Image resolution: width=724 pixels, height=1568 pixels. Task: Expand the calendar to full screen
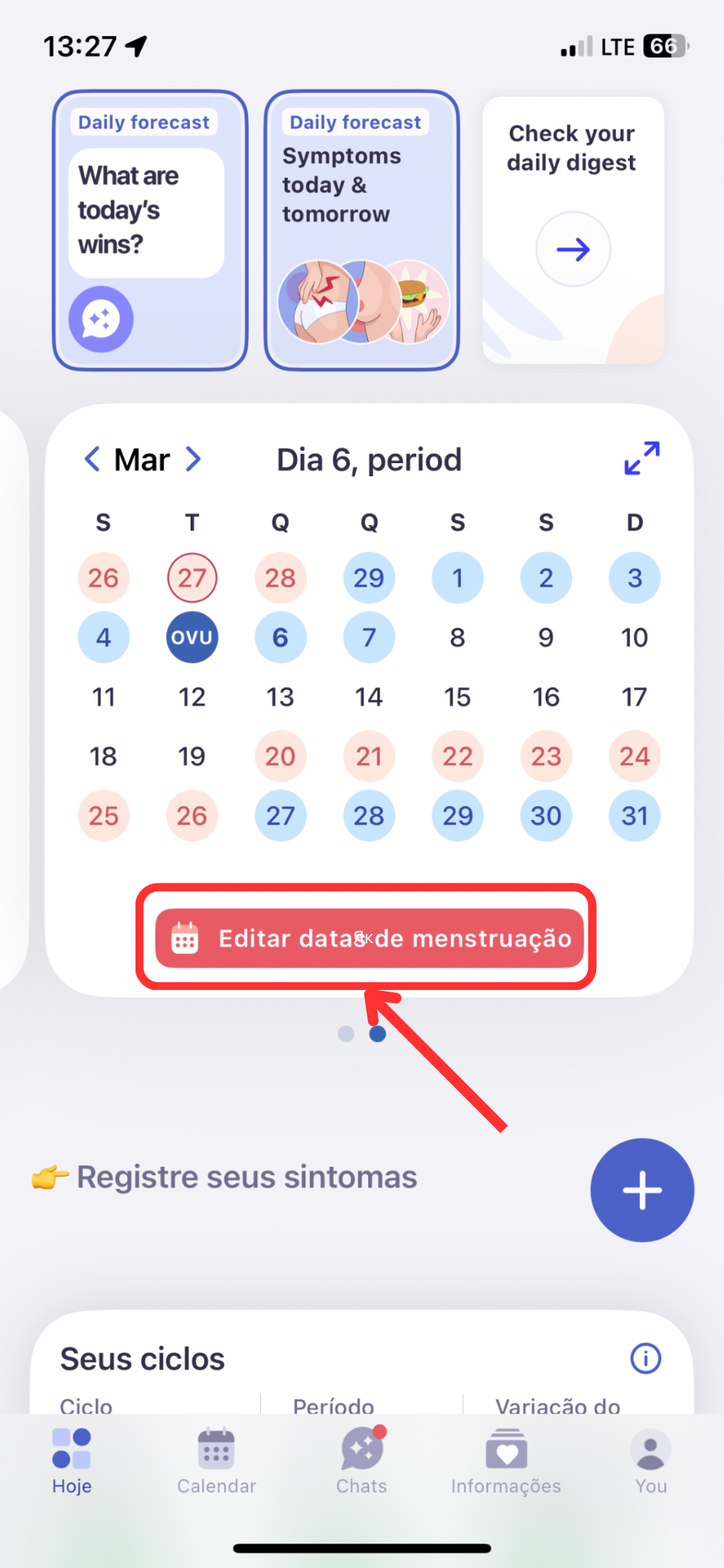tap(642, 458)
